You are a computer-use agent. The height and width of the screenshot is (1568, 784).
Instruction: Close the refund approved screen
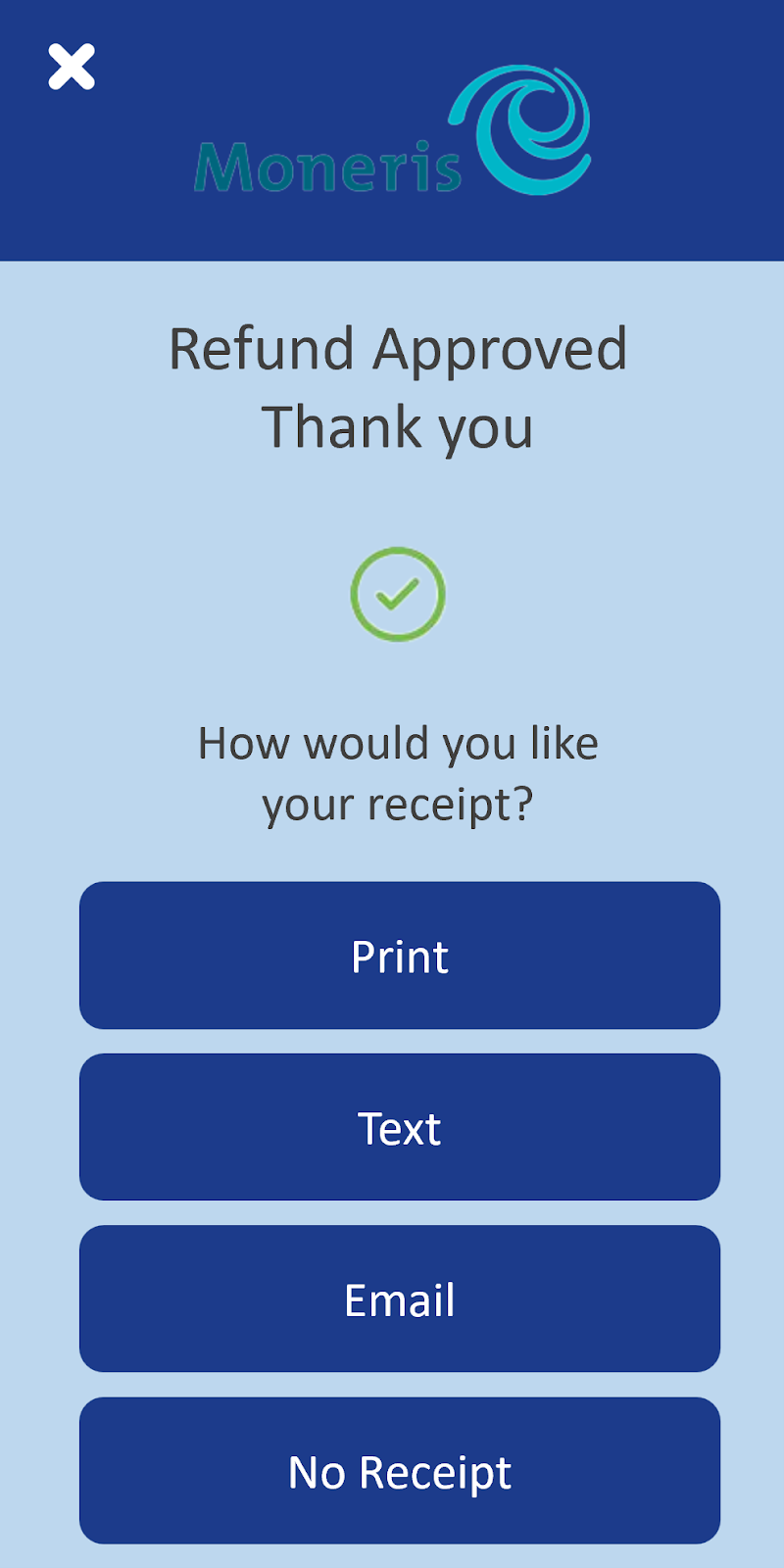coord(72,67)
